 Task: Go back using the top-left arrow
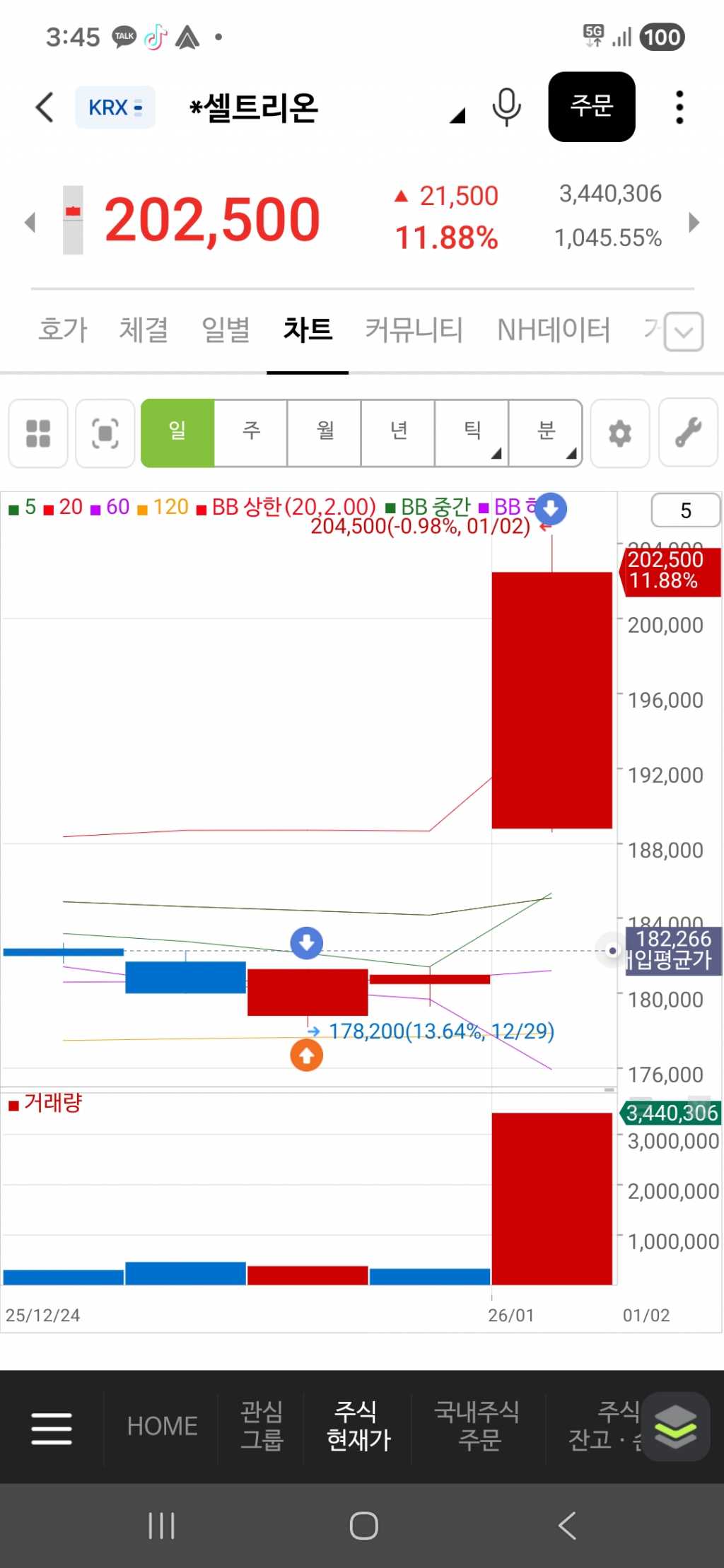[x=45, y=107]
